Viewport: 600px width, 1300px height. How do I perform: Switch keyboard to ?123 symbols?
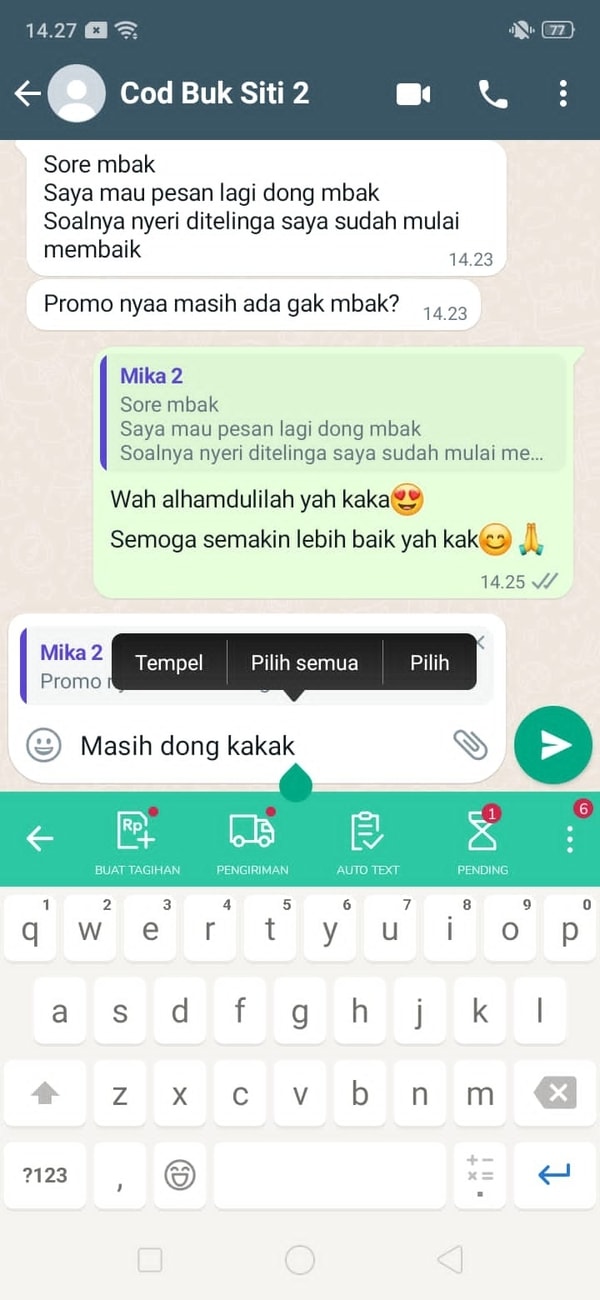45,1175
